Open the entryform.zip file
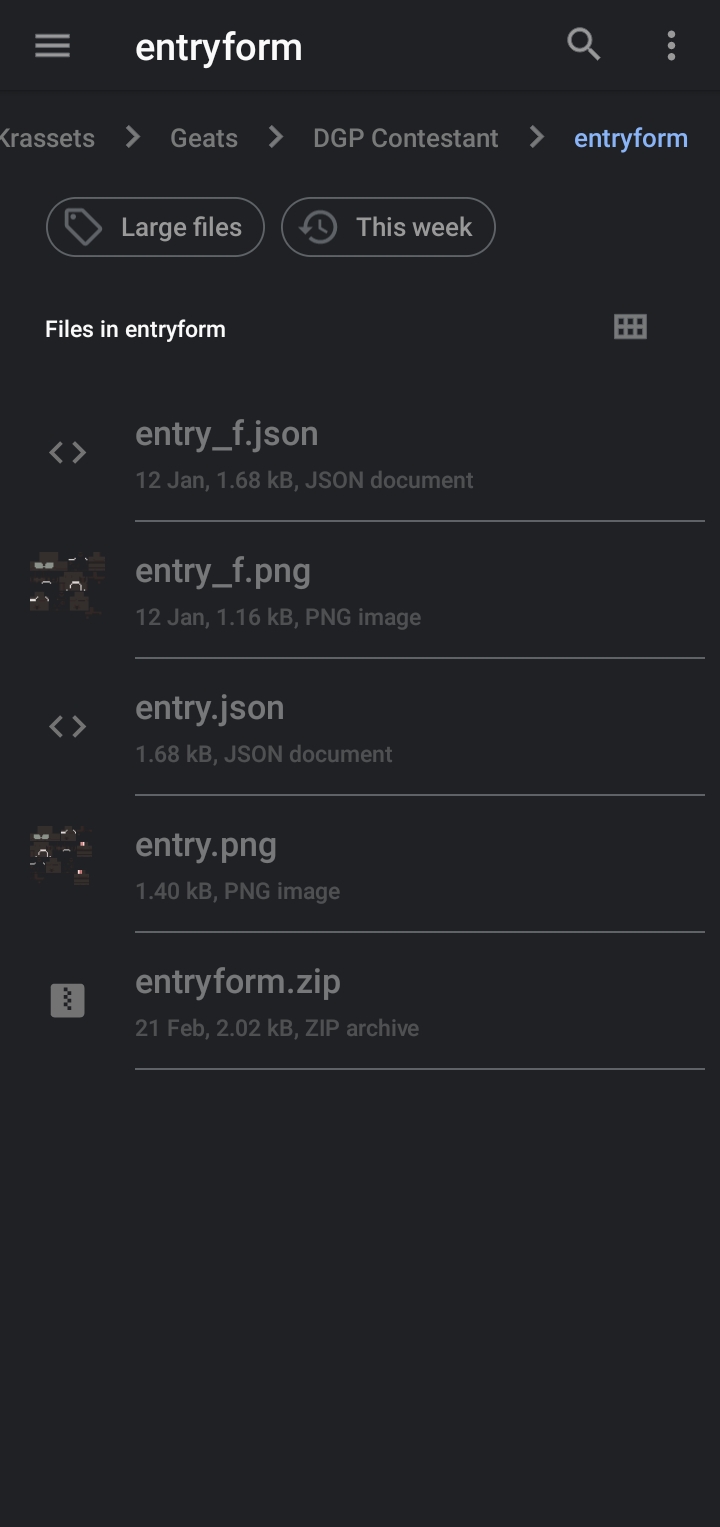This screenshot has height=1527, width=720. tap(238, 982)
